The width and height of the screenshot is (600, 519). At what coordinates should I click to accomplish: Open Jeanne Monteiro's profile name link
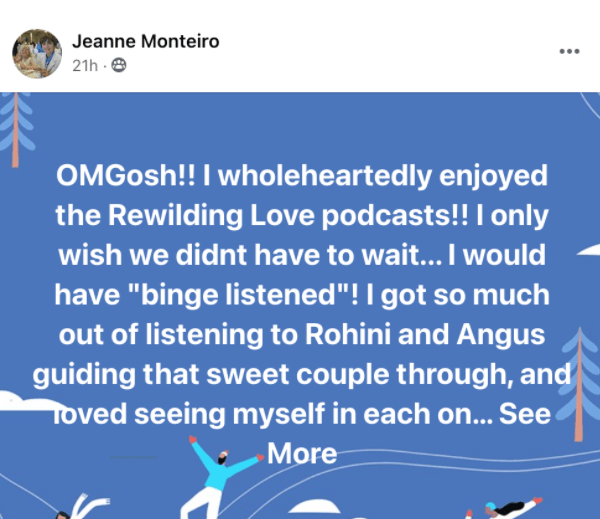145,41
